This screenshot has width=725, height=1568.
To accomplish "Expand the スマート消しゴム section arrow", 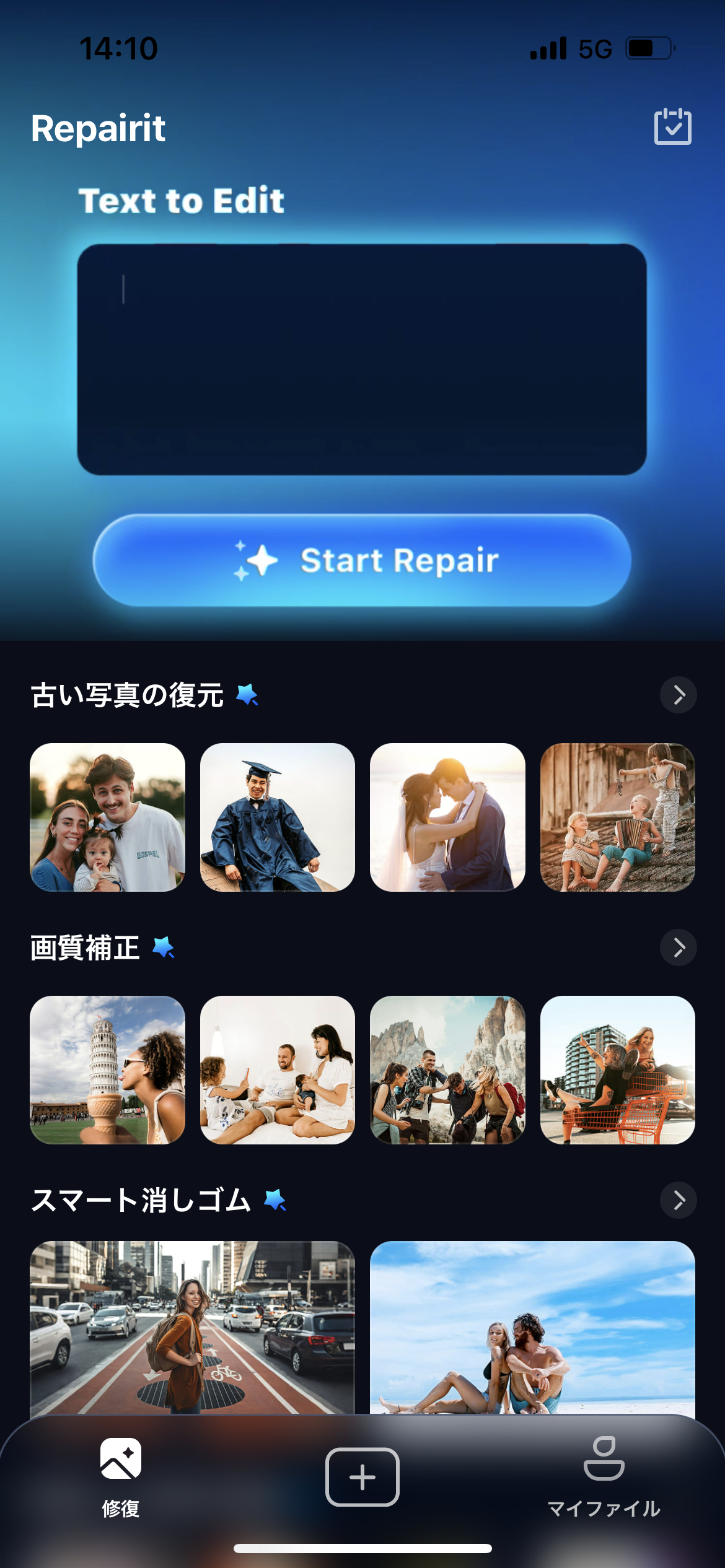I will (679, 1200).
